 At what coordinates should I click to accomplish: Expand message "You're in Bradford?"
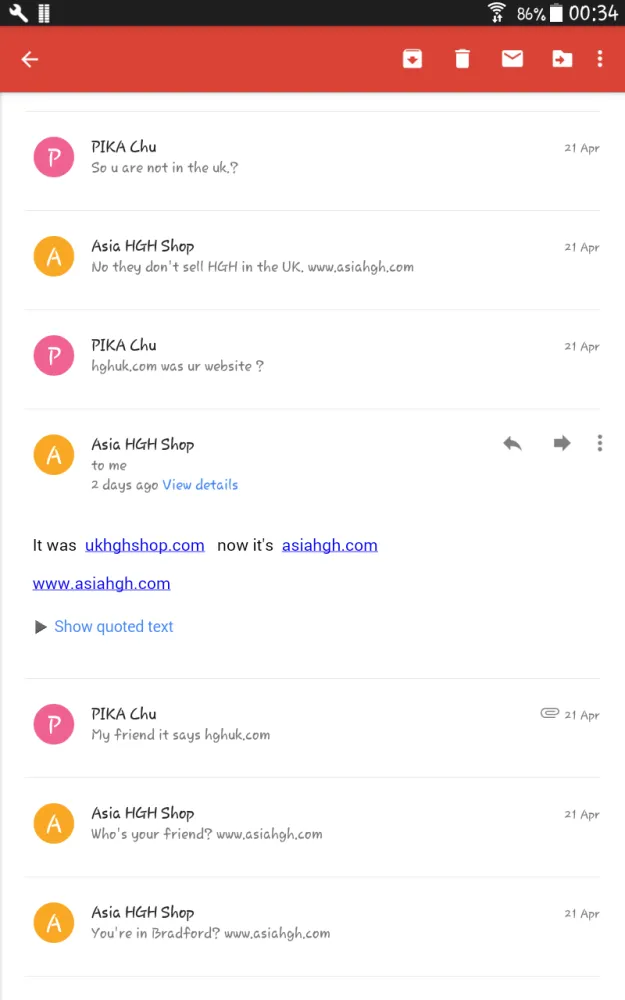[x=312, y=923]
